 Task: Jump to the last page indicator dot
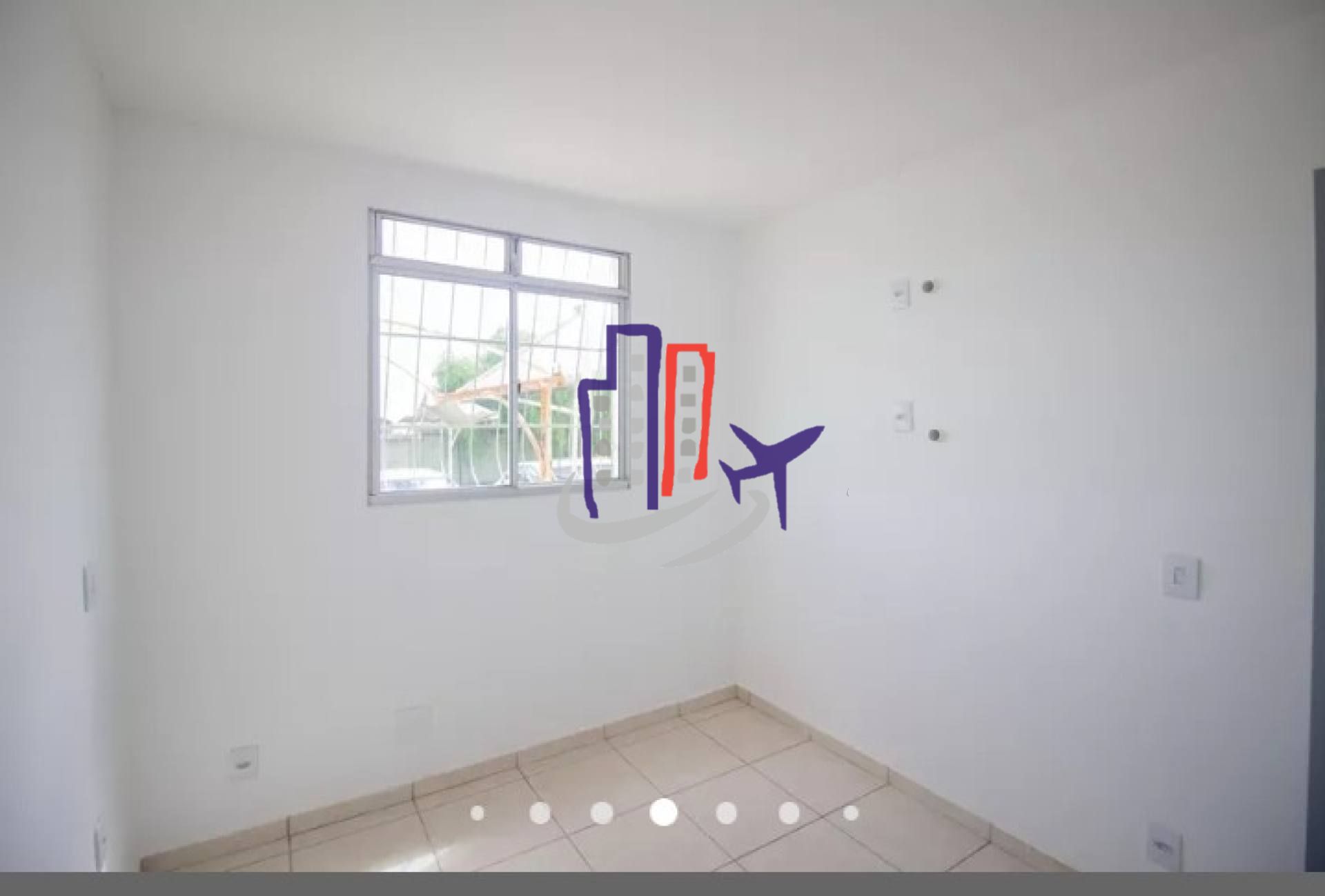tap(851, 813)
